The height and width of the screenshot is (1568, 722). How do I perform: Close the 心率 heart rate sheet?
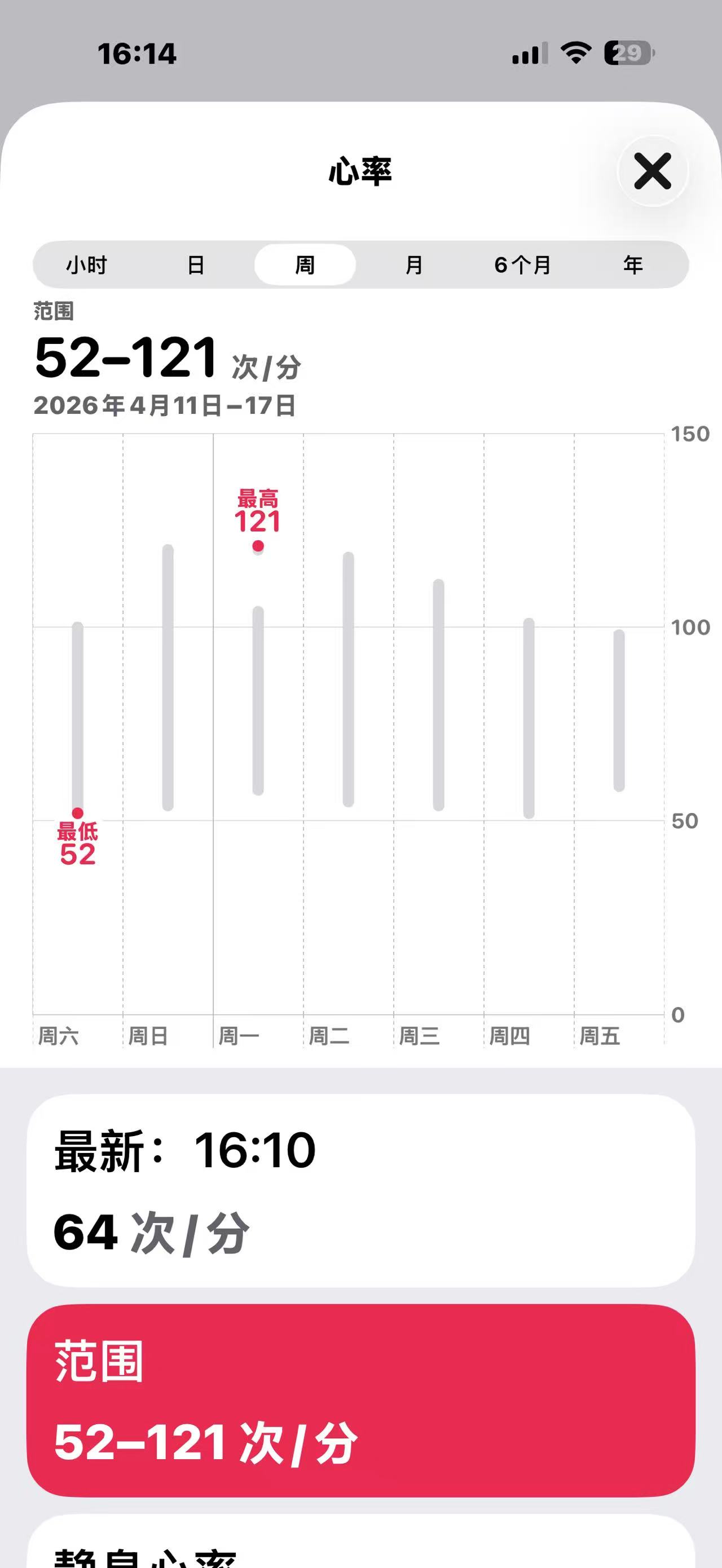[652, 171]
